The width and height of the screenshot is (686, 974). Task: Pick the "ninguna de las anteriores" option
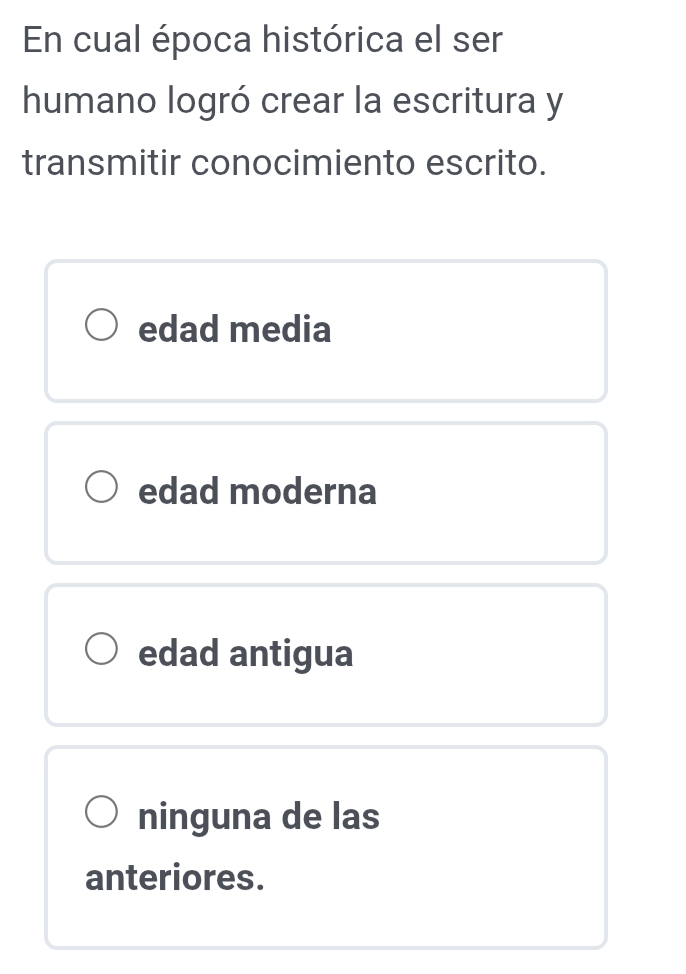click(101, 815)
